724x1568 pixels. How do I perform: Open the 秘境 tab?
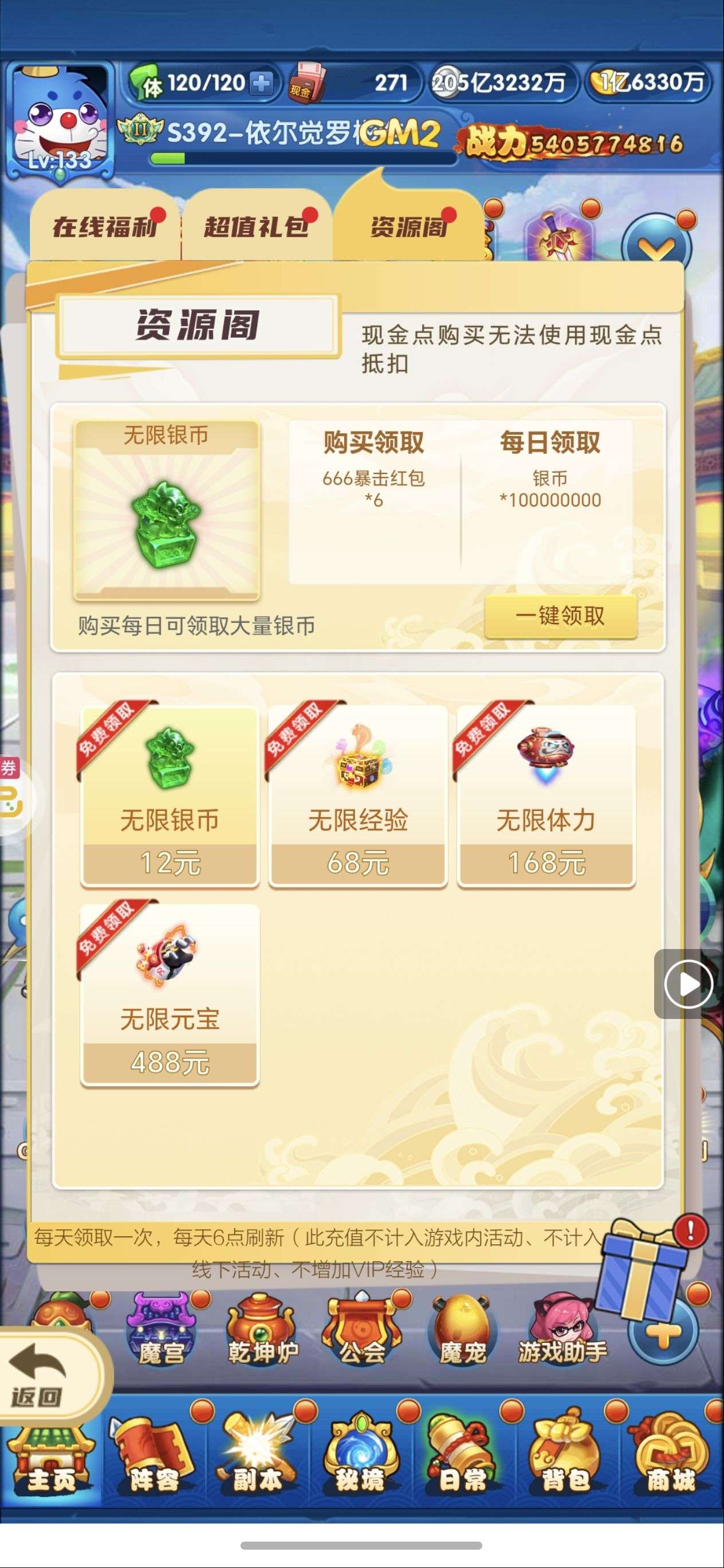click(361, 1460)
